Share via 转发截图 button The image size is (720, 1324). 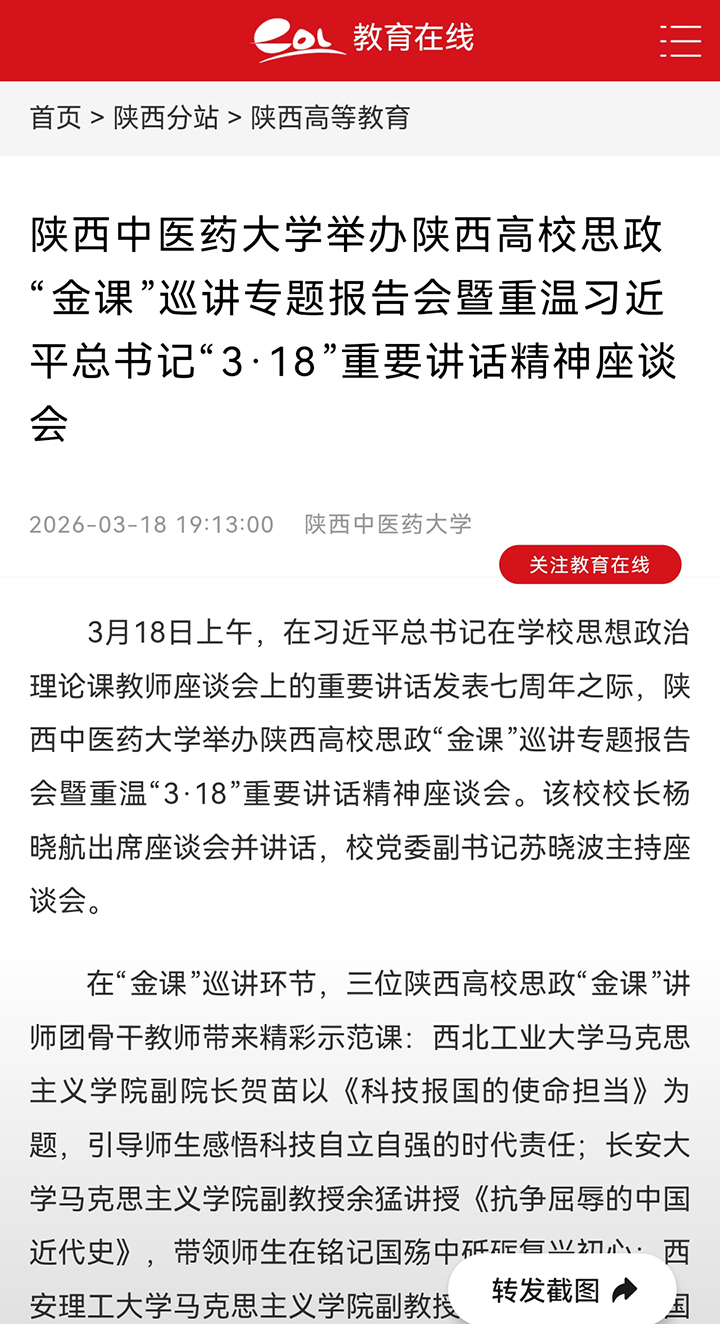pos(563,1290)
